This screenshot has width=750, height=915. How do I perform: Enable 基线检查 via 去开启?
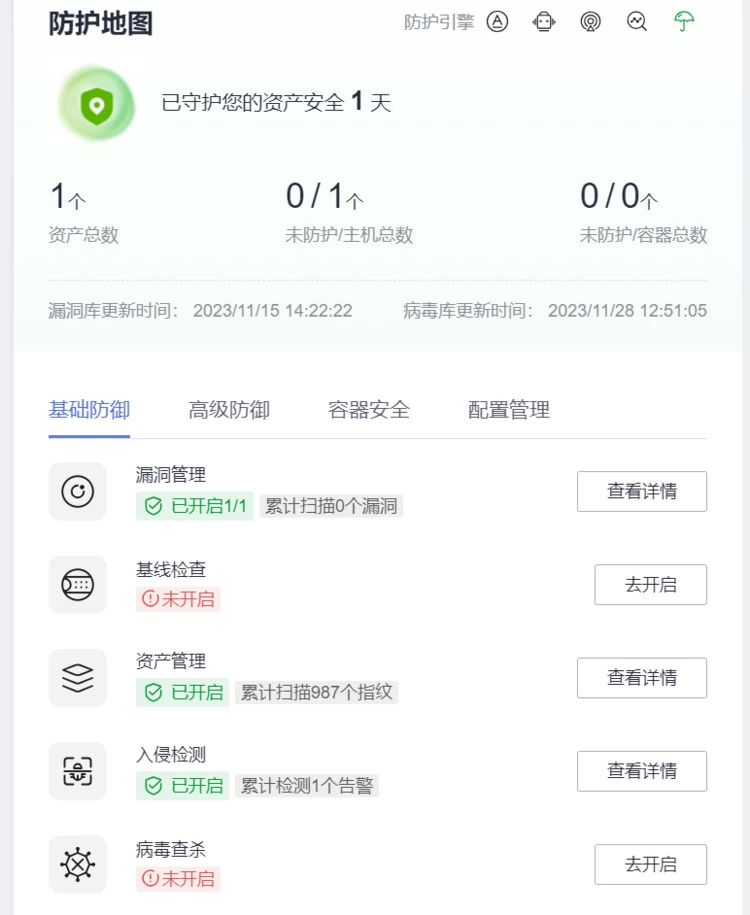point(650,585)
